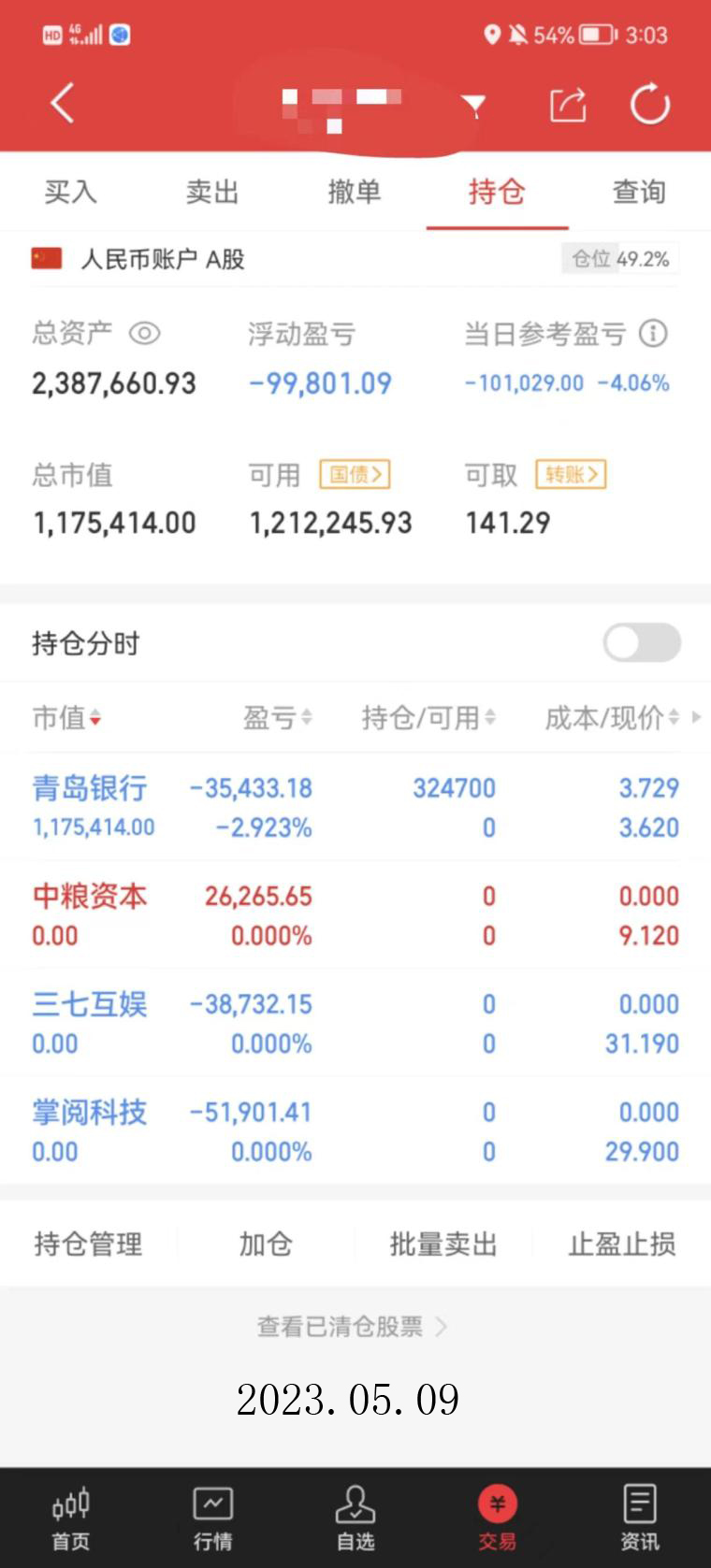Switch to the 查询 tab
The height and width of the screenshot is (1568, 711).
[639, 192]
